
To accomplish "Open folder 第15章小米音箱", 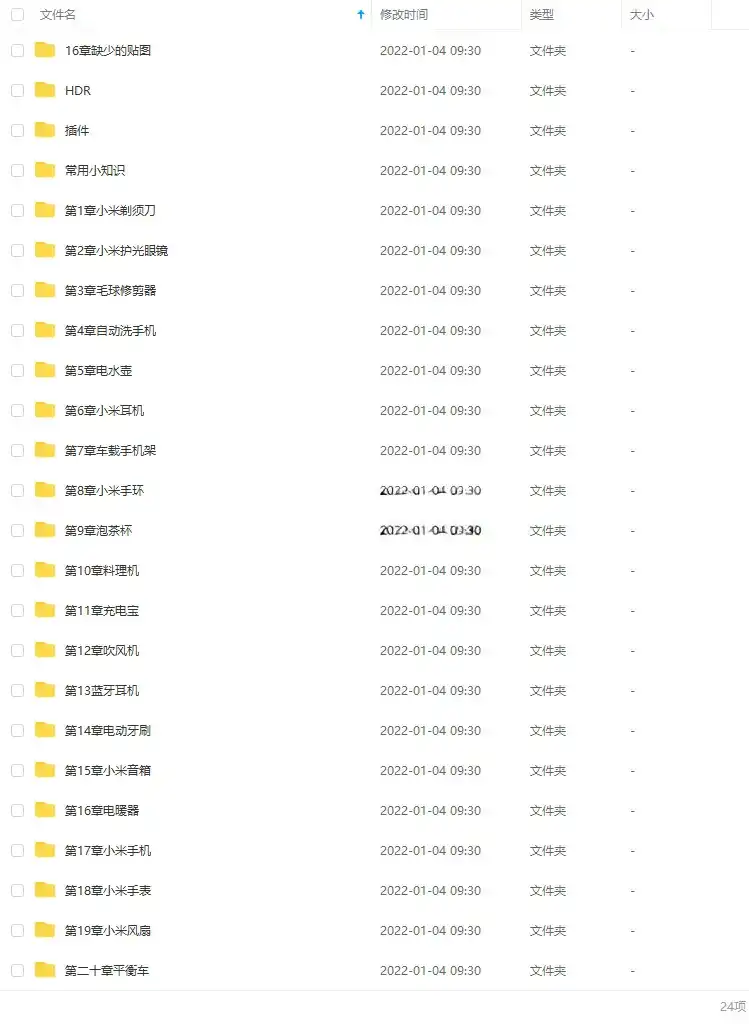I will click(108, 770).
